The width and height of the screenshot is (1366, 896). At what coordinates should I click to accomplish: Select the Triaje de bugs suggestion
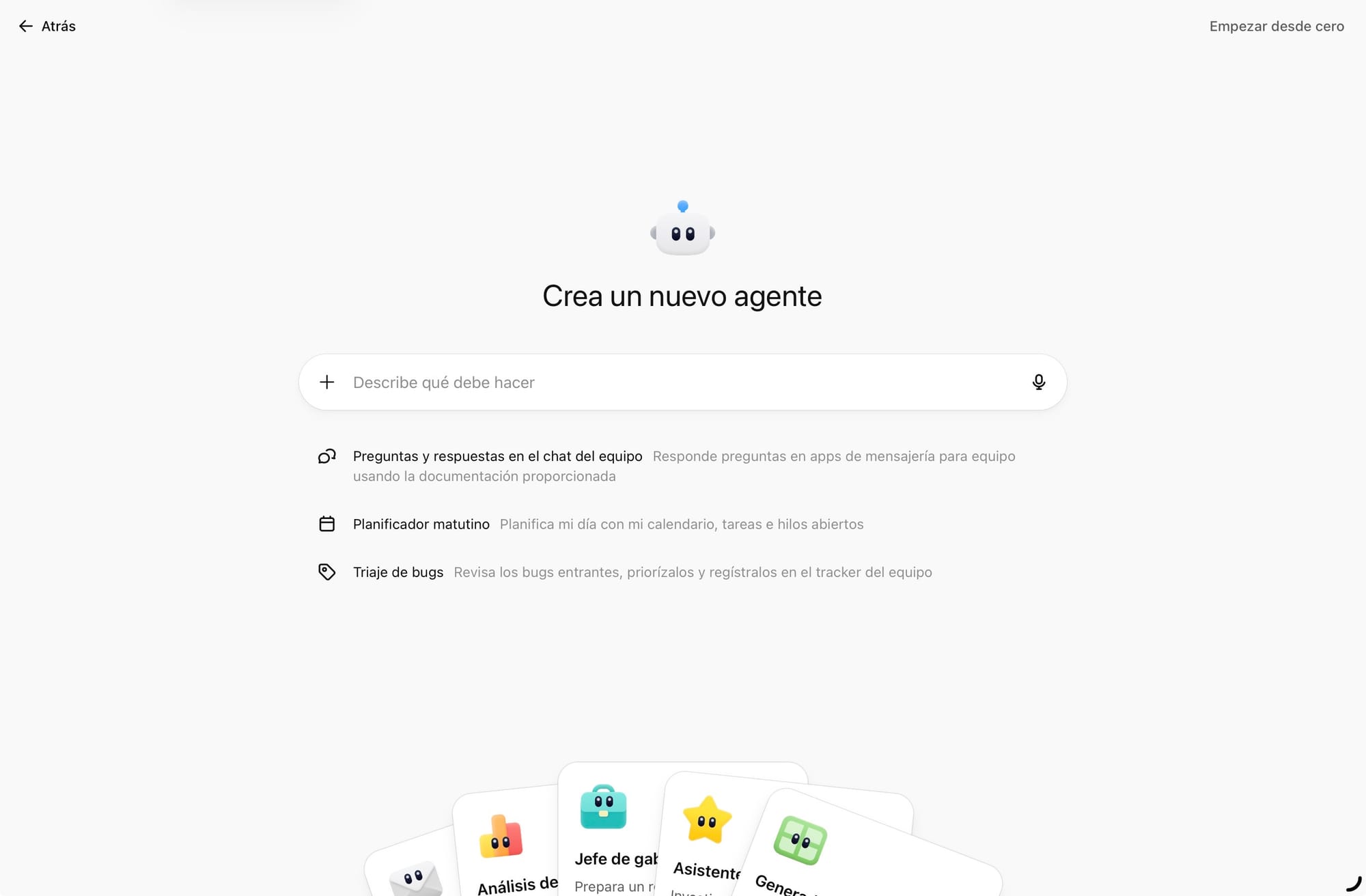pyautogui.click(x=625, y=572)
